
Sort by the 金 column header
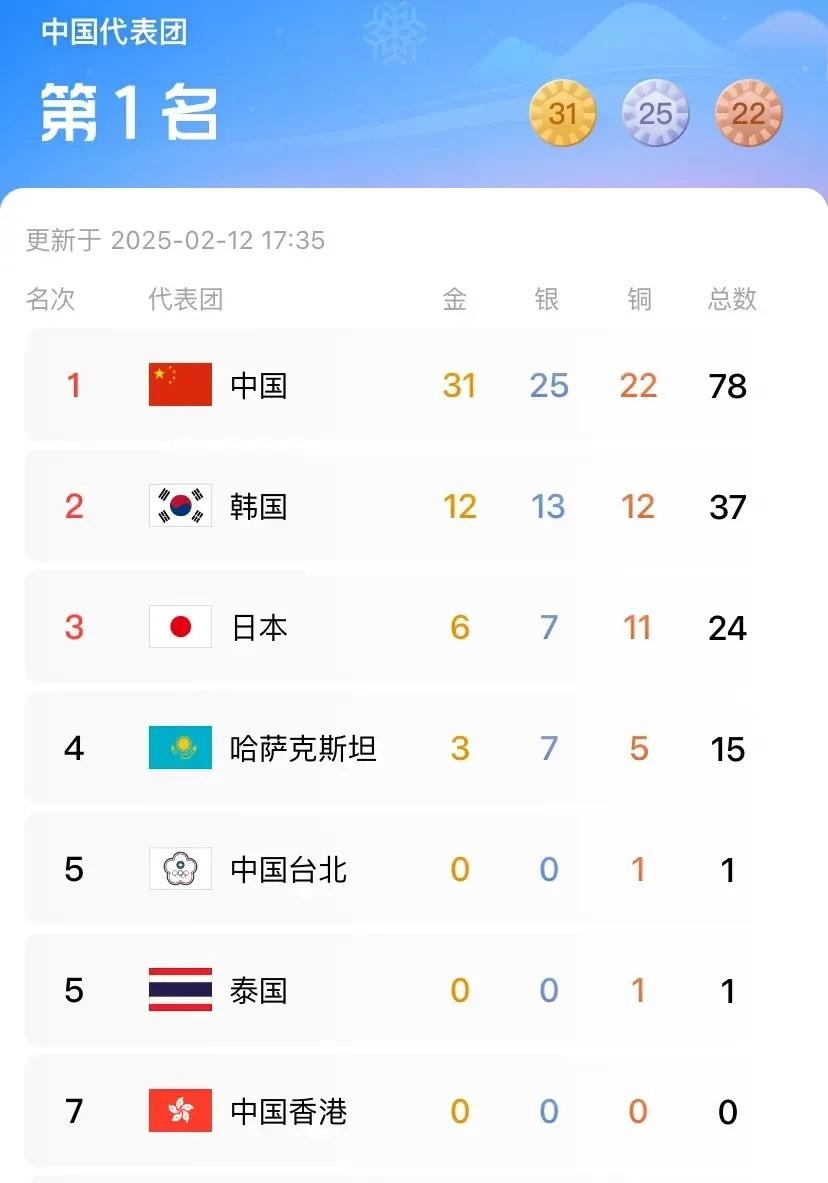tap(456, 299)
